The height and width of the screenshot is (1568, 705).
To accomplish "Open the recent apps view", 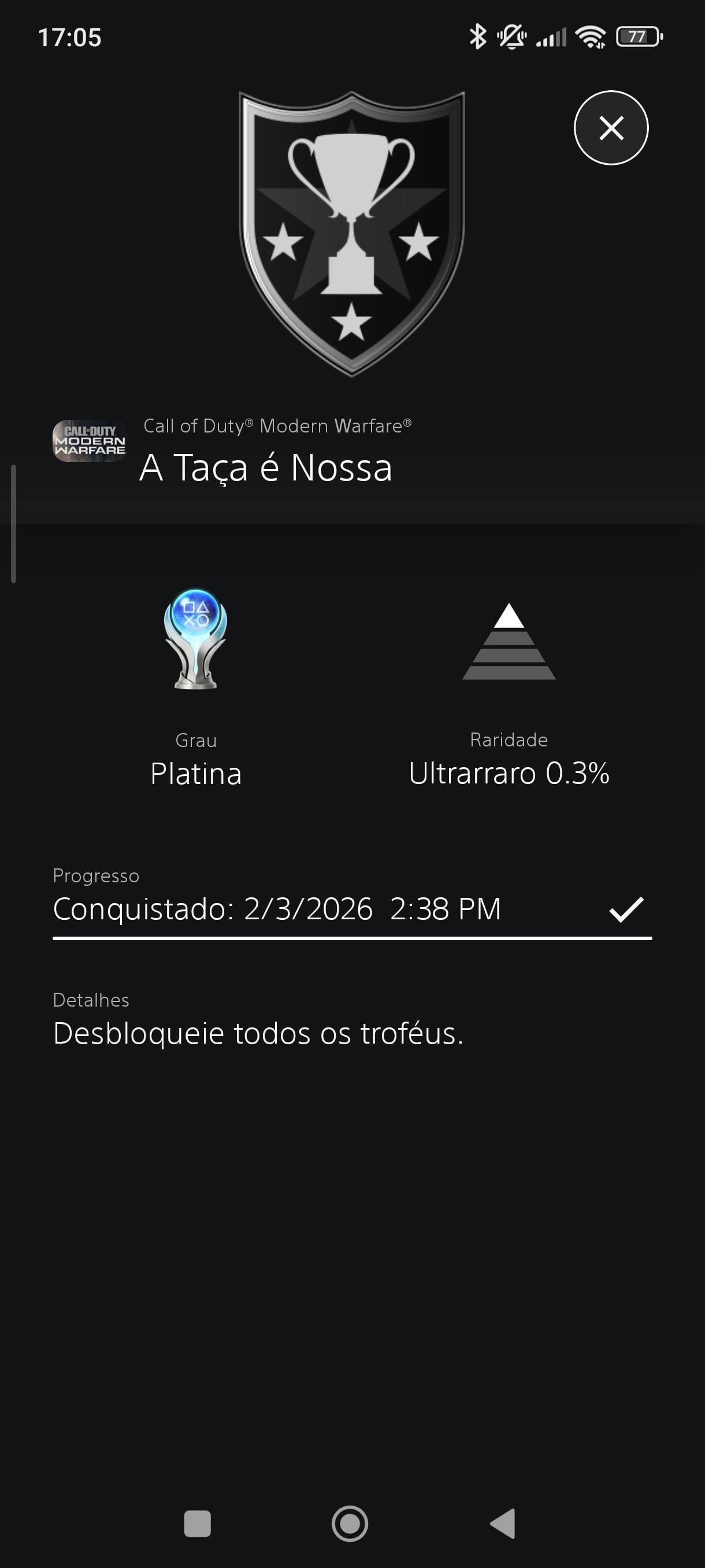I will click(197, 1523).
